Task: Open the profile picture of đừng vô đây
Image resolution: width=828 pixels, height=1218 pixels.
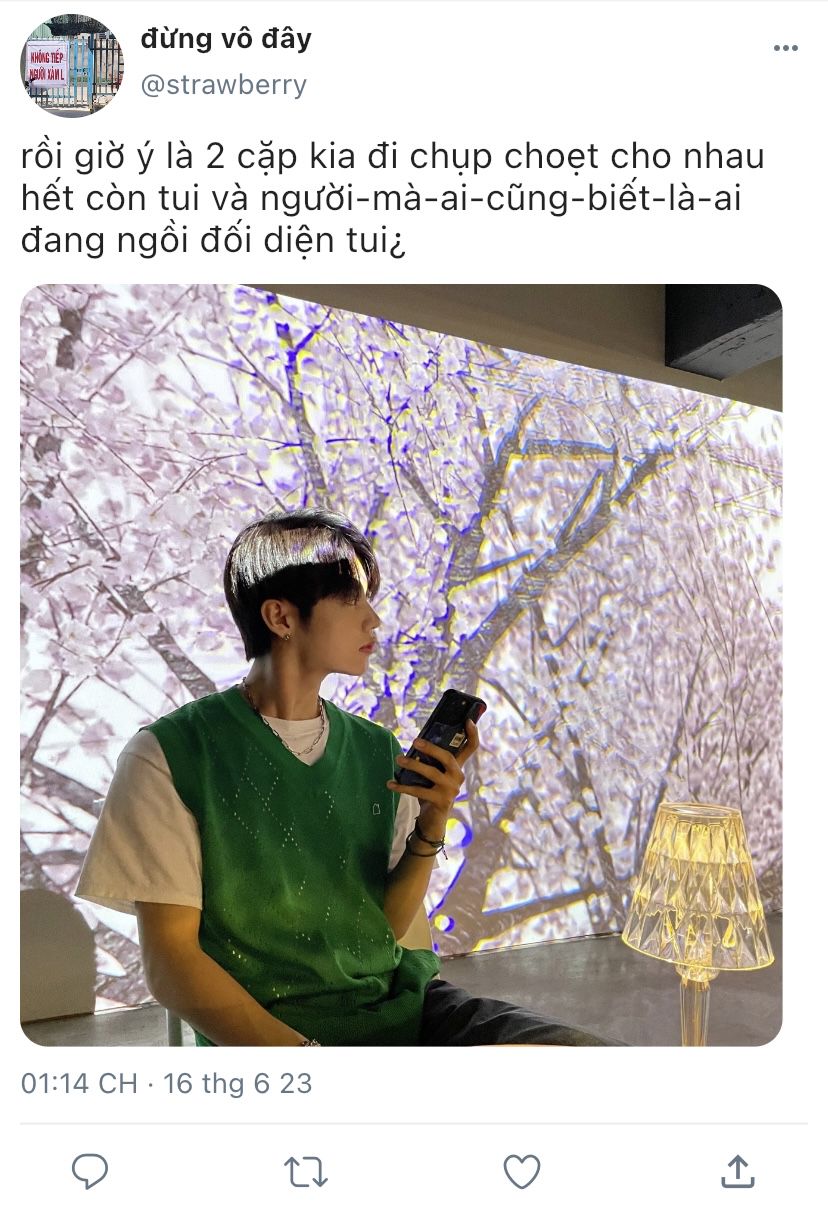Action: (x=71, y=64)
